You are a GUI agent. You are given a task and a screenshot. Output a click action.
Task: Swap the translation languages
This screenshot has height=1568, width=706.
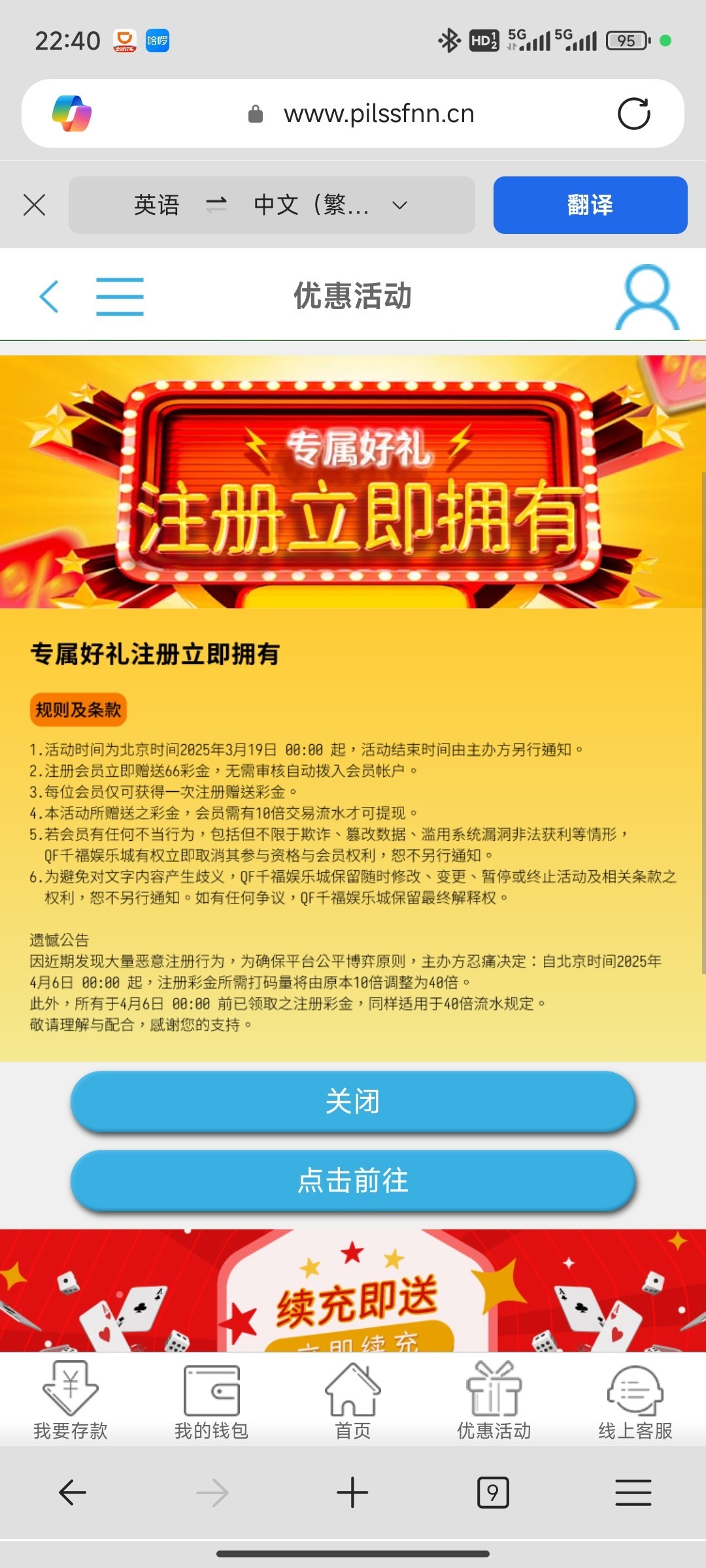pyautogui.click(x=216, y=205)
